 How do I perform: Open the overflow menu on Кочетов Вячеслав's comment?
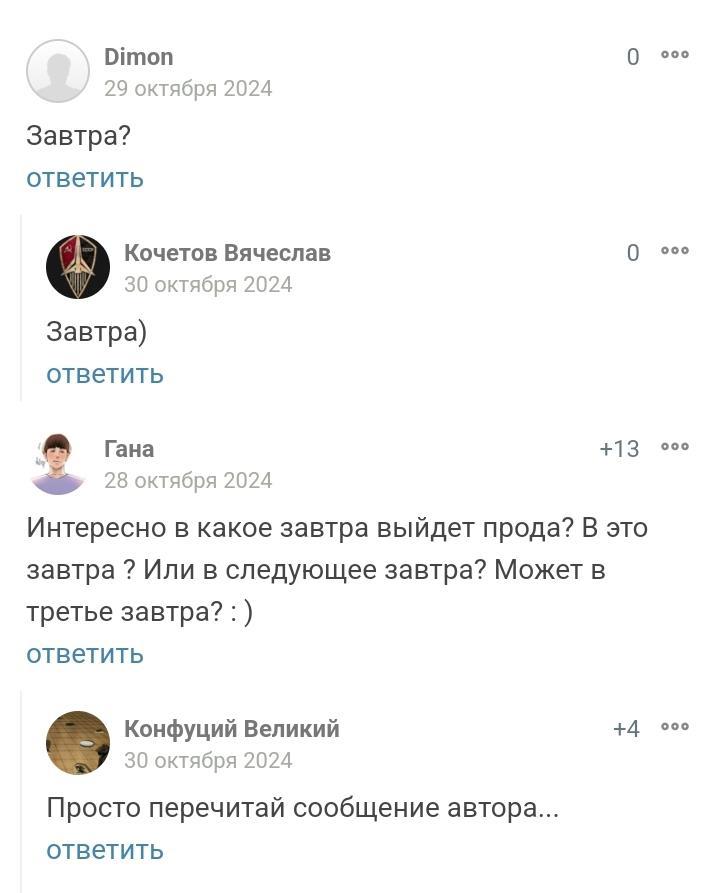(x=675, y=251)
